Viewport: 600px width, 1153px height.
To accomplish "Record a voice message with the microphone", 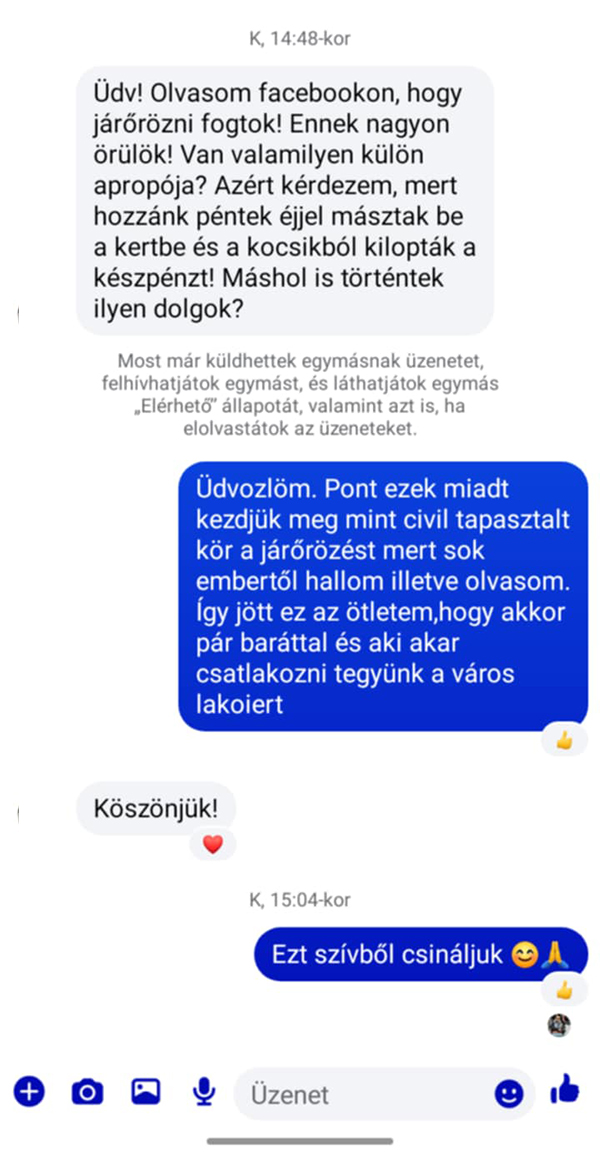I will (x=204, y=1092).
